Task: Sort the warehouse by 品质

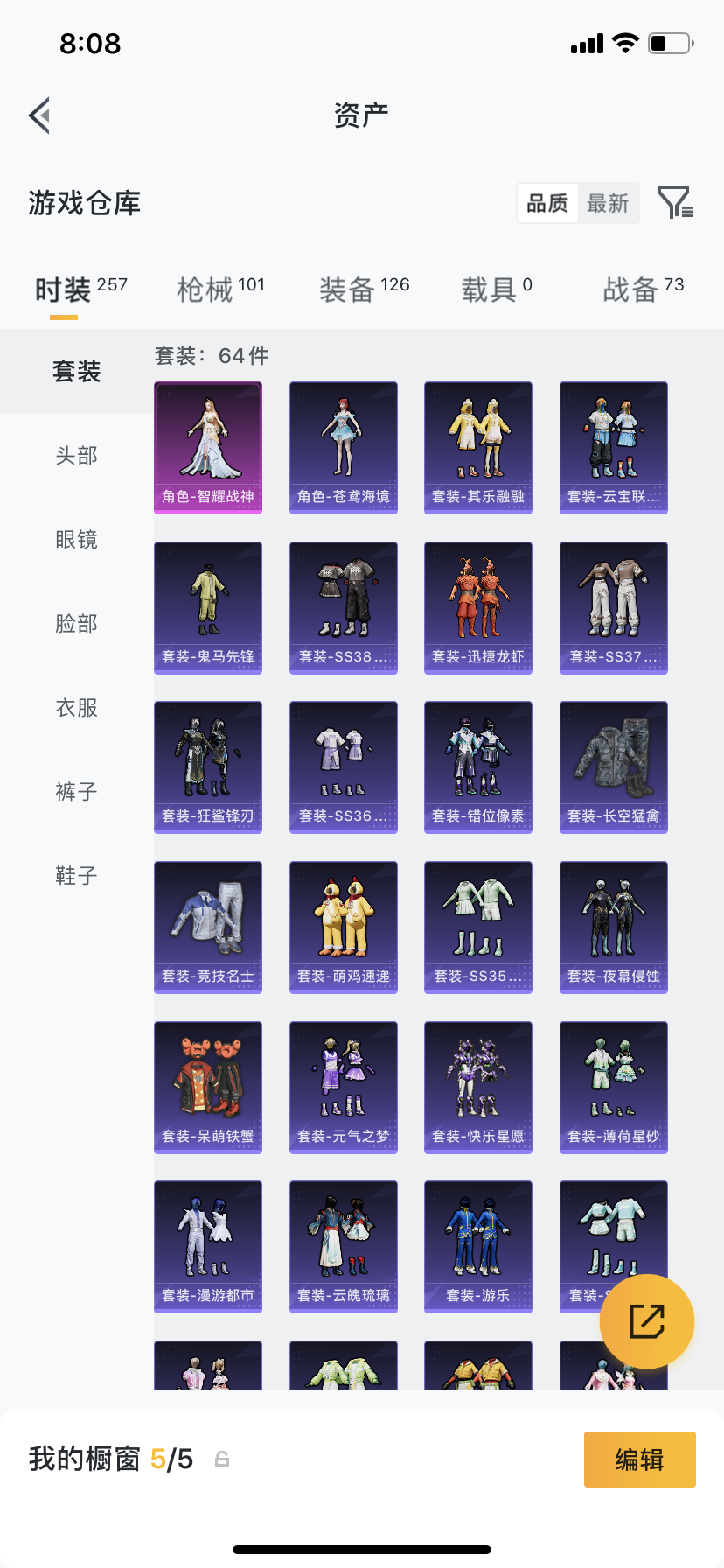Action: (x=547, y=203)
